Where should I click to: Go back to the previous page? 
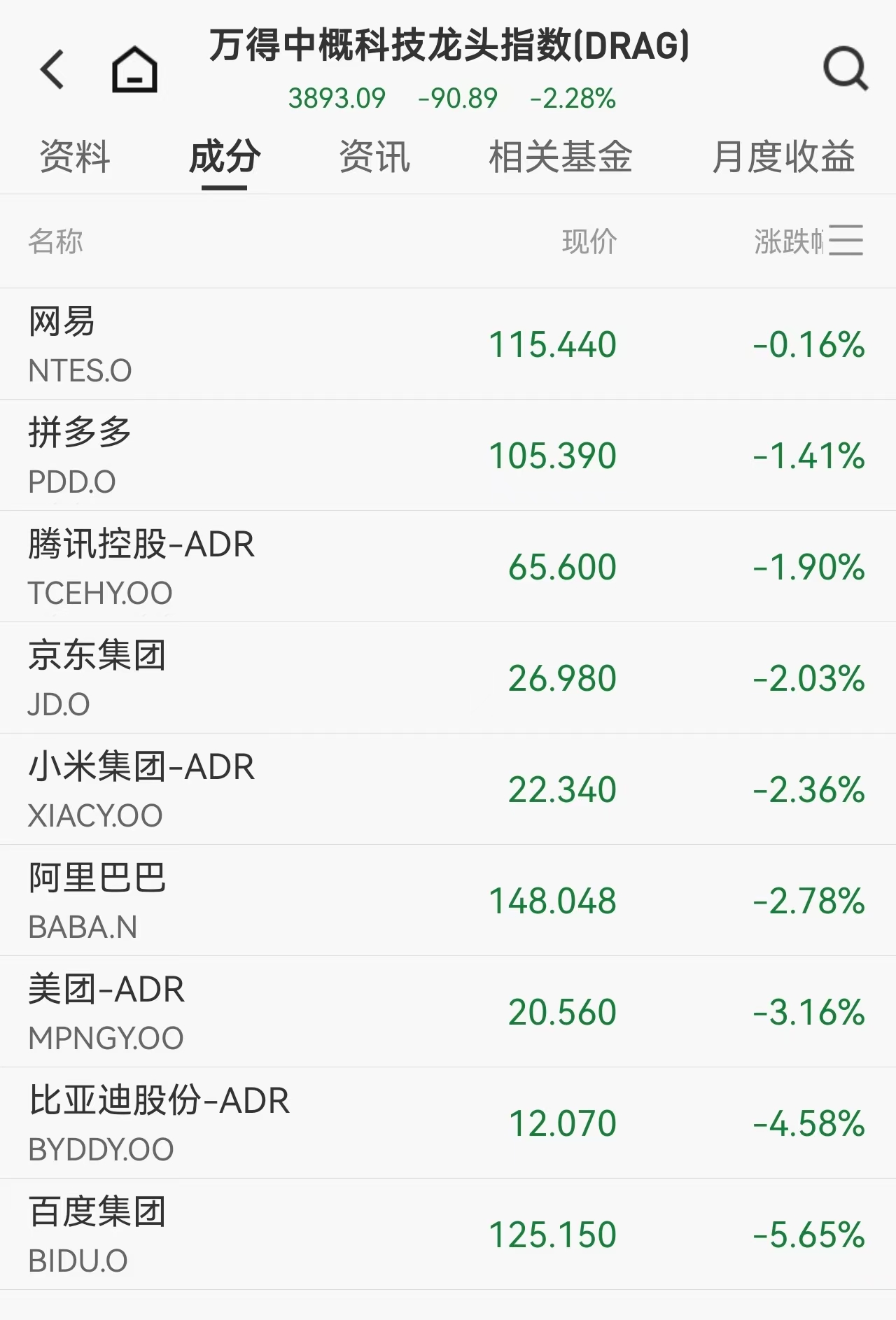click(x=52, y=69)
